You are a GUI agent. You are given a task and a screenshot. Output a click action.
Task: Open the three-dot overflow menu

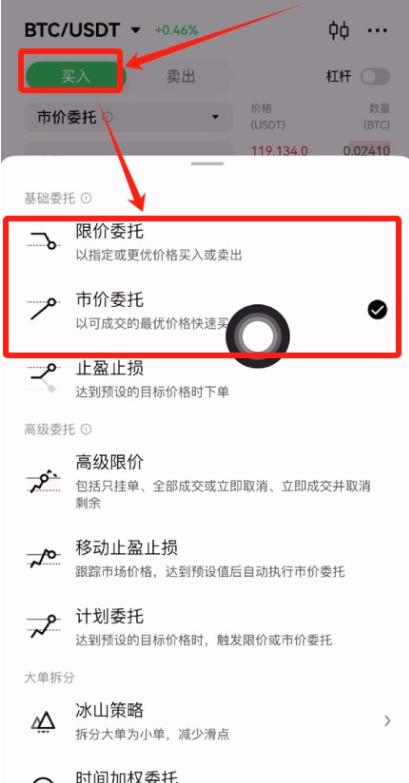coord(377,30)
